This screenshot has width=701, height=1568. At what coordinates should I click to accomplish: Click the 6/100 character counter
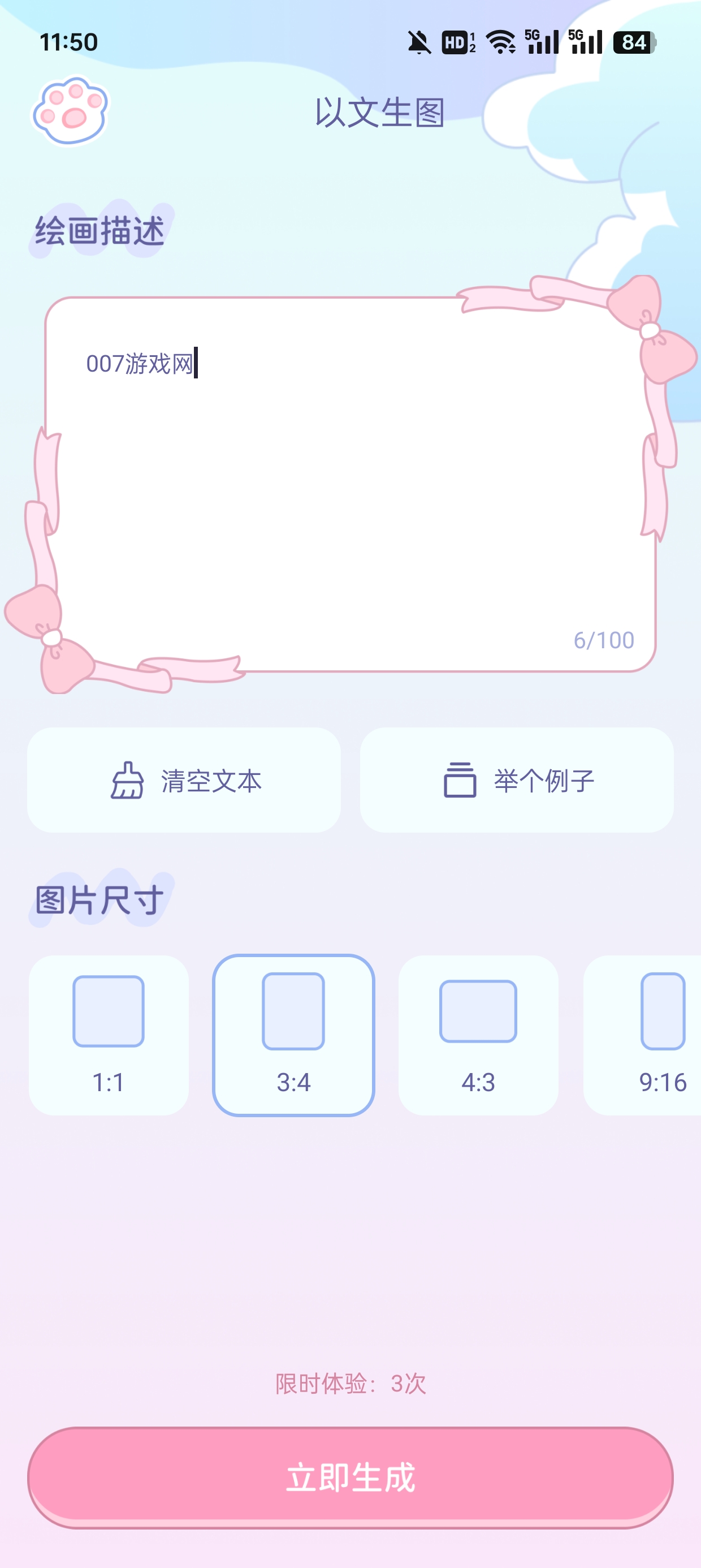[x=605, y=640]
